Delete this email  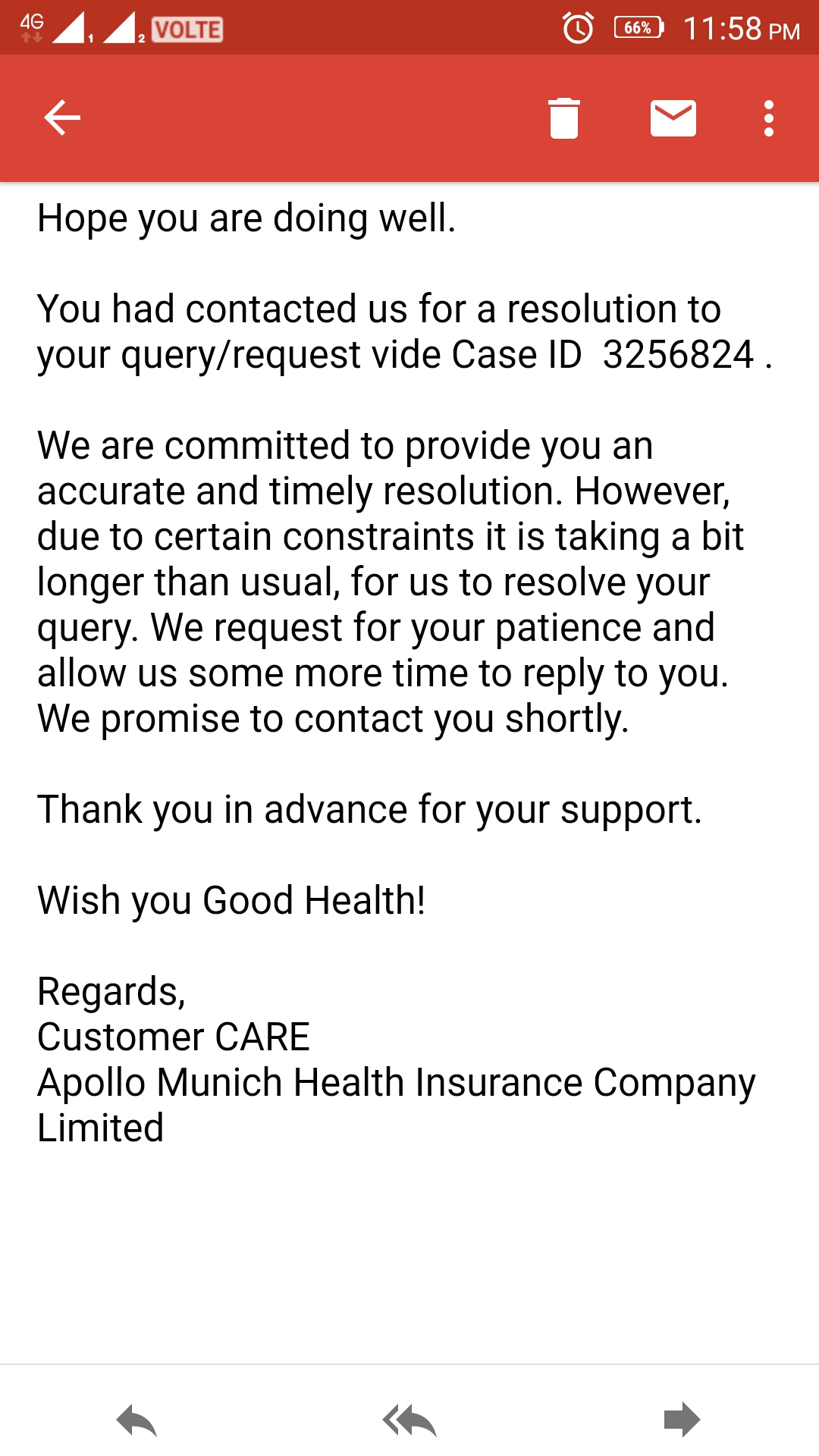[564, 118]
